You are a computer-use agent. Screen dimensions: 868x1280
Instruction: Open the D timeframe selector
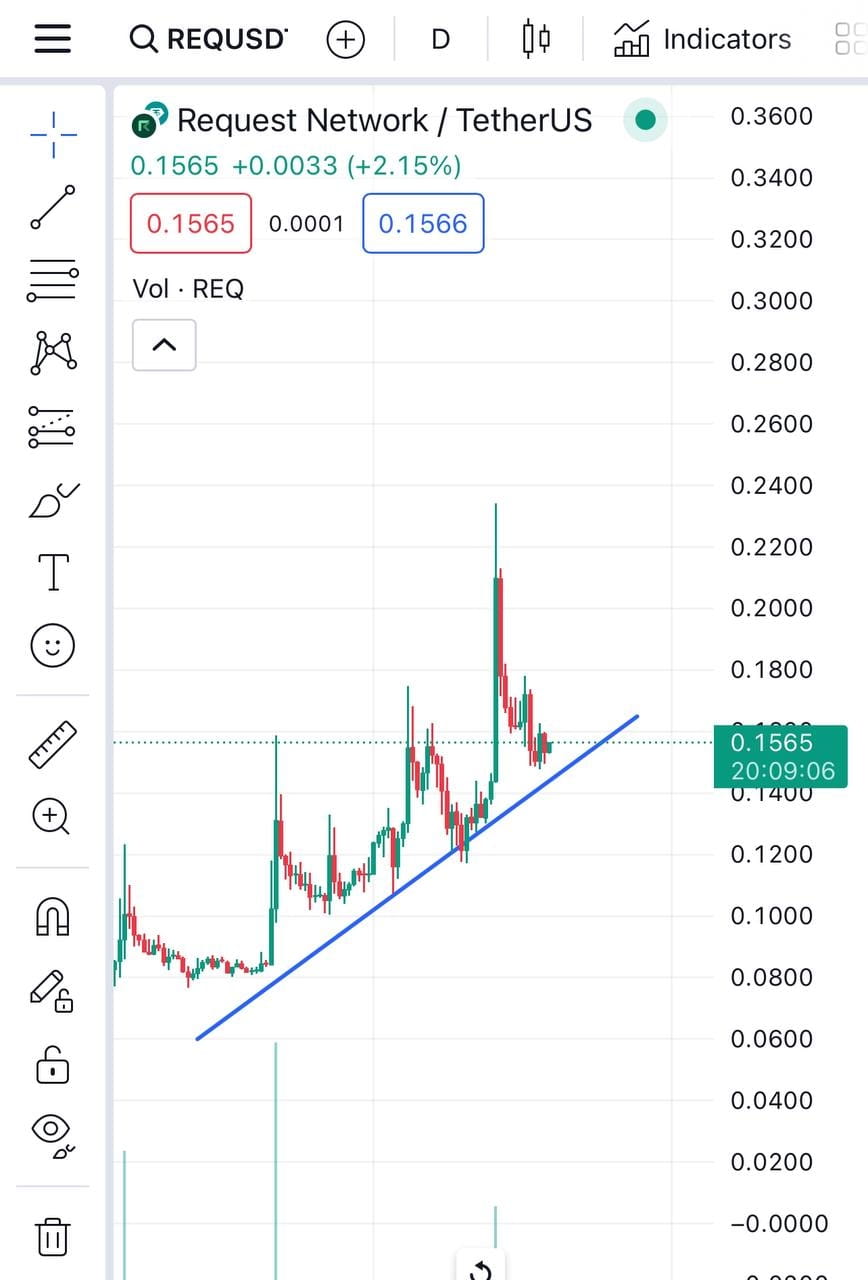439,39
